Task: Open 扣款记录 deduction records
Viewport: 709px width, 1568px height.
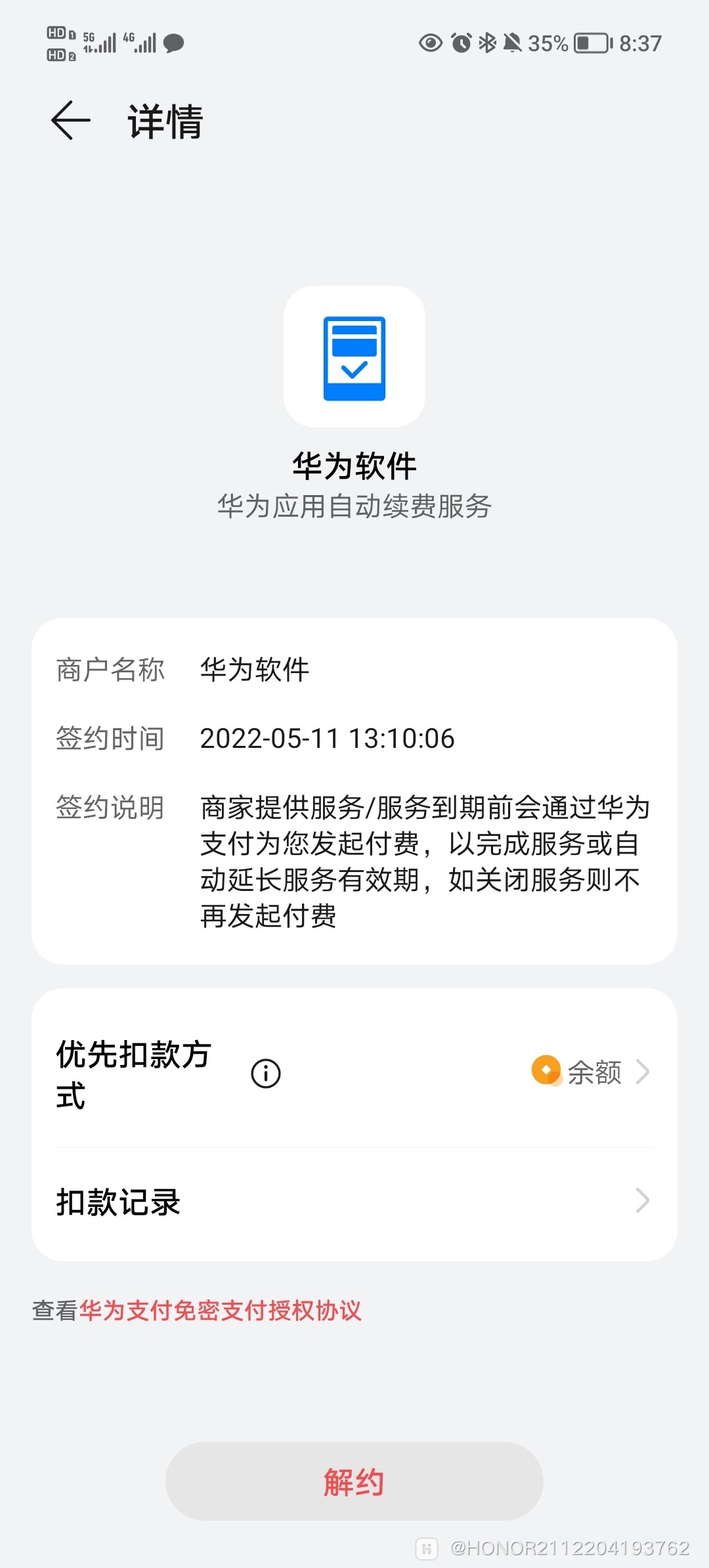Action: click(354, 1202)
